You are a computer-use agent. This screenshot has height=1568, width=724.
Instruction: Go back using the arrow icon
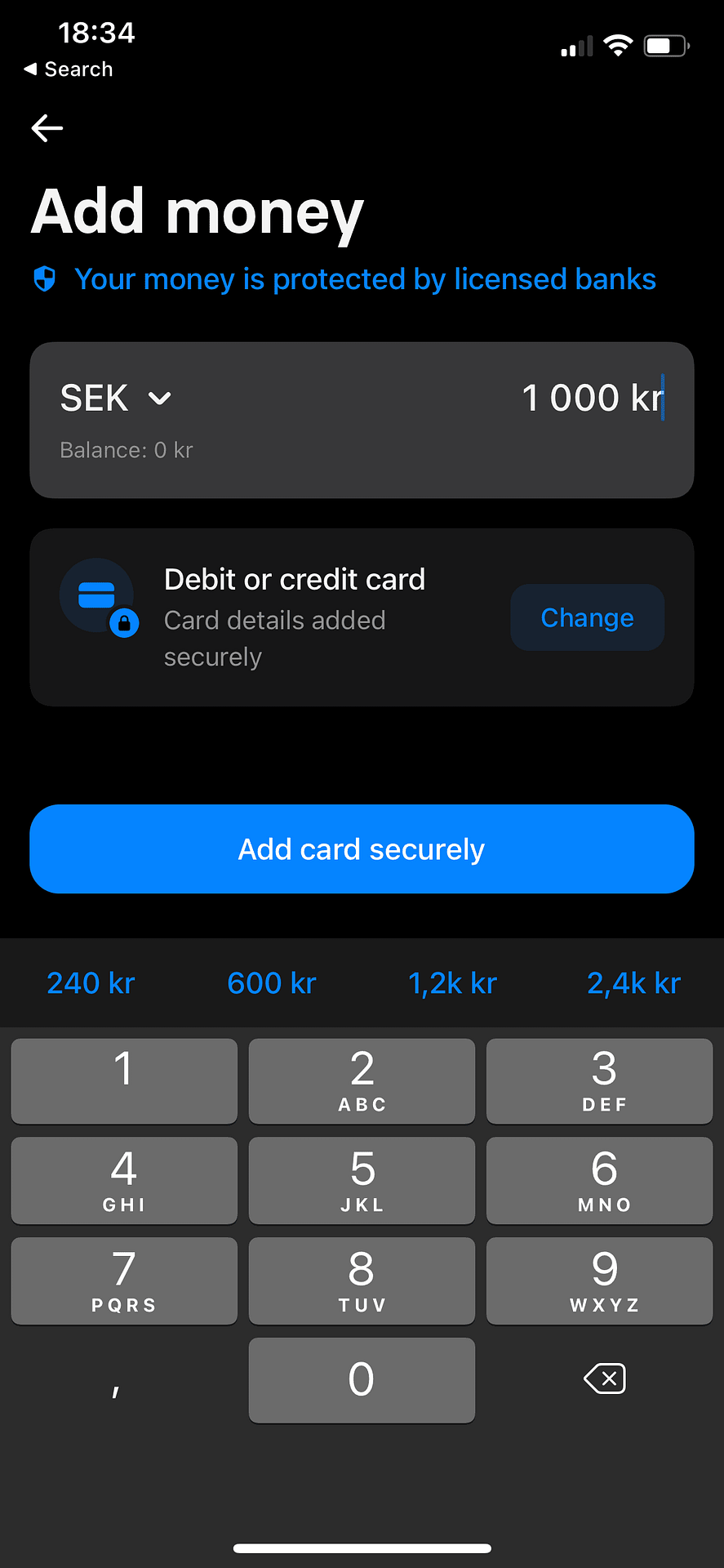click(x=47, y=128)
